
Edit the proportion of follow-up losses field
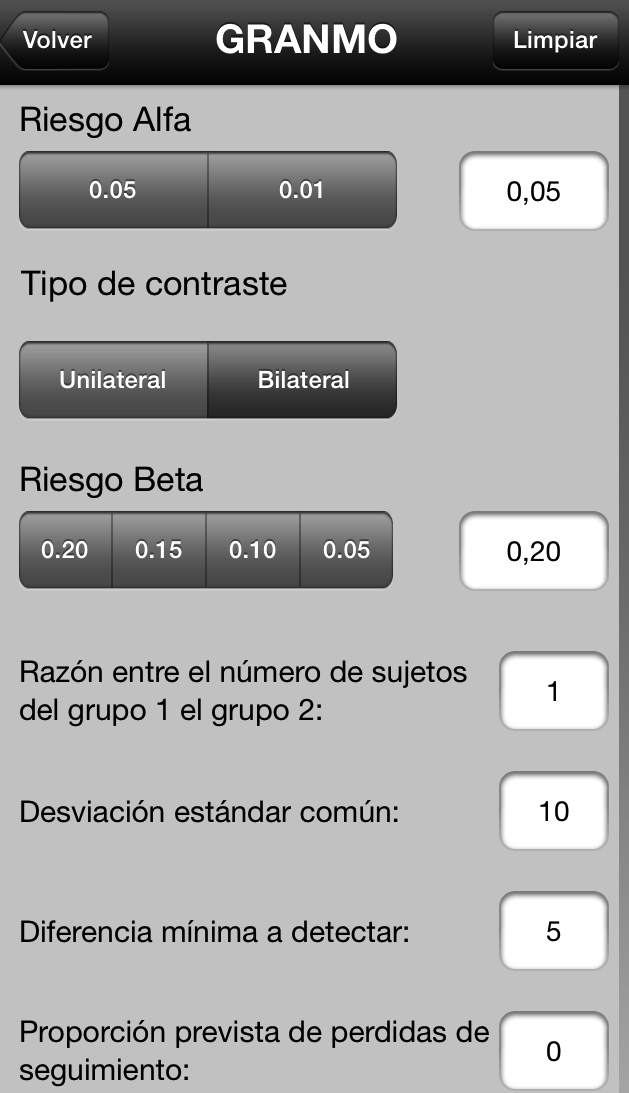tap(554, 1051)
